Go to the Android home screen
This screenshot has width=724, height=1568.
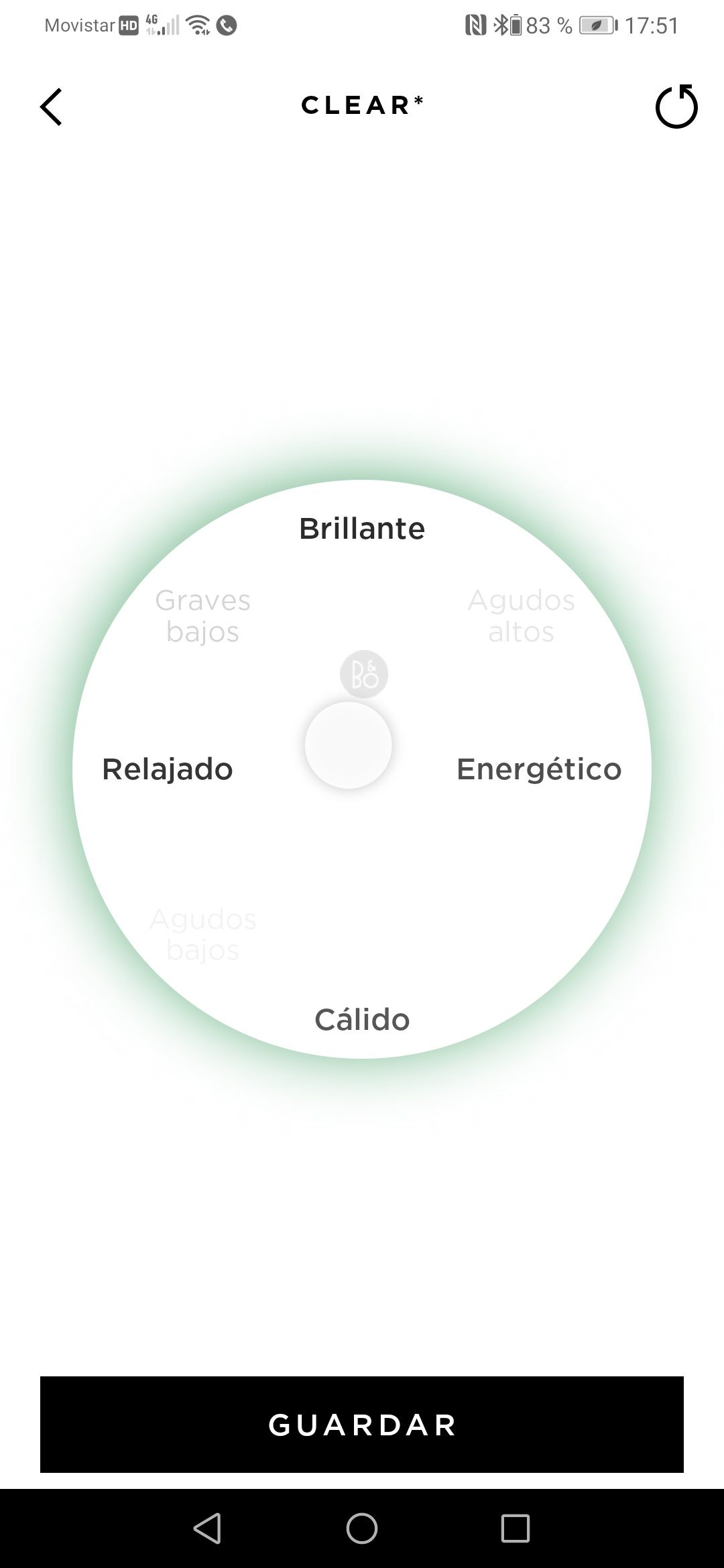point(362,1528)
